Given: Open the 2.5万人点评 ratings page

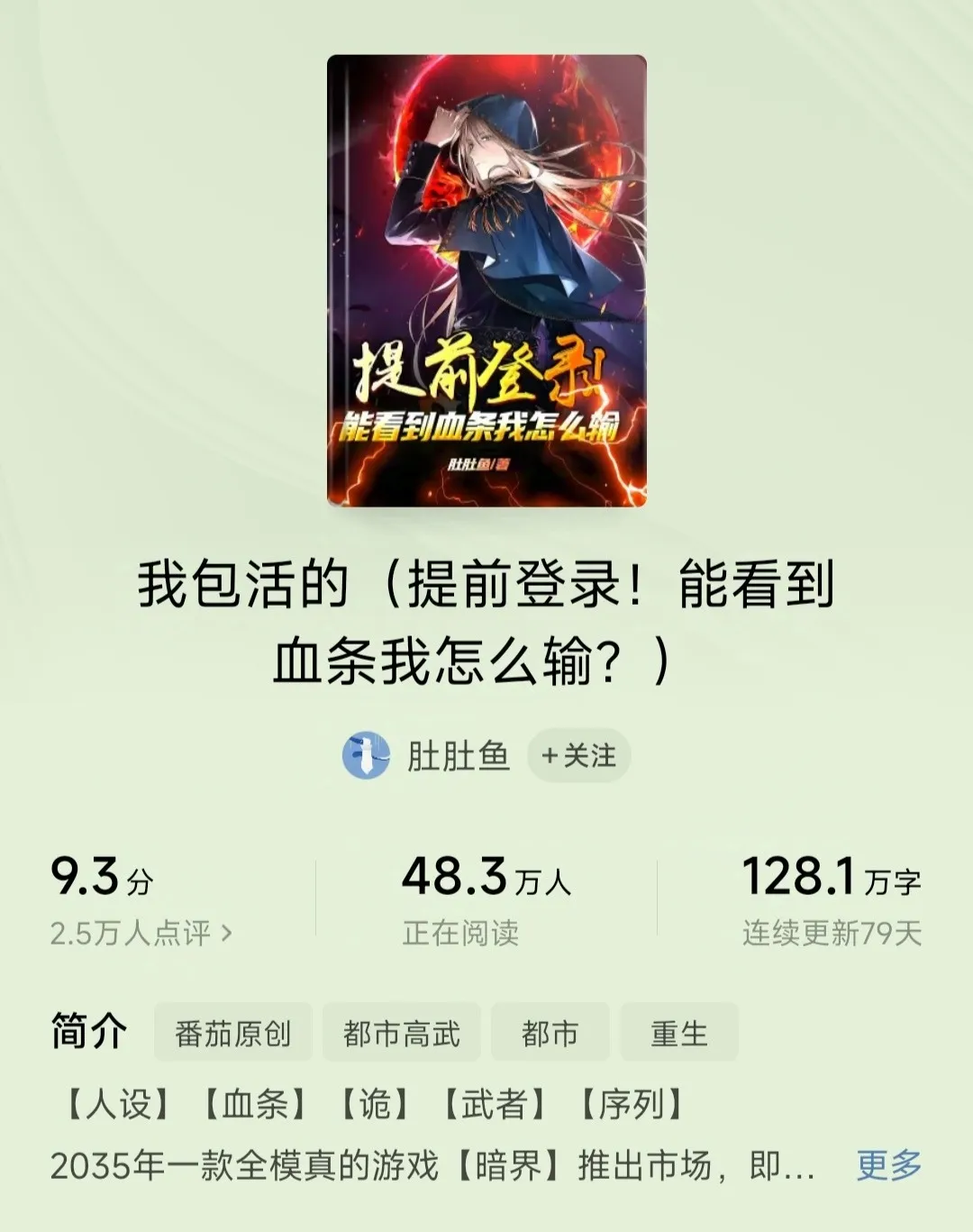Looking at the screenshot, I should (141, 933).
